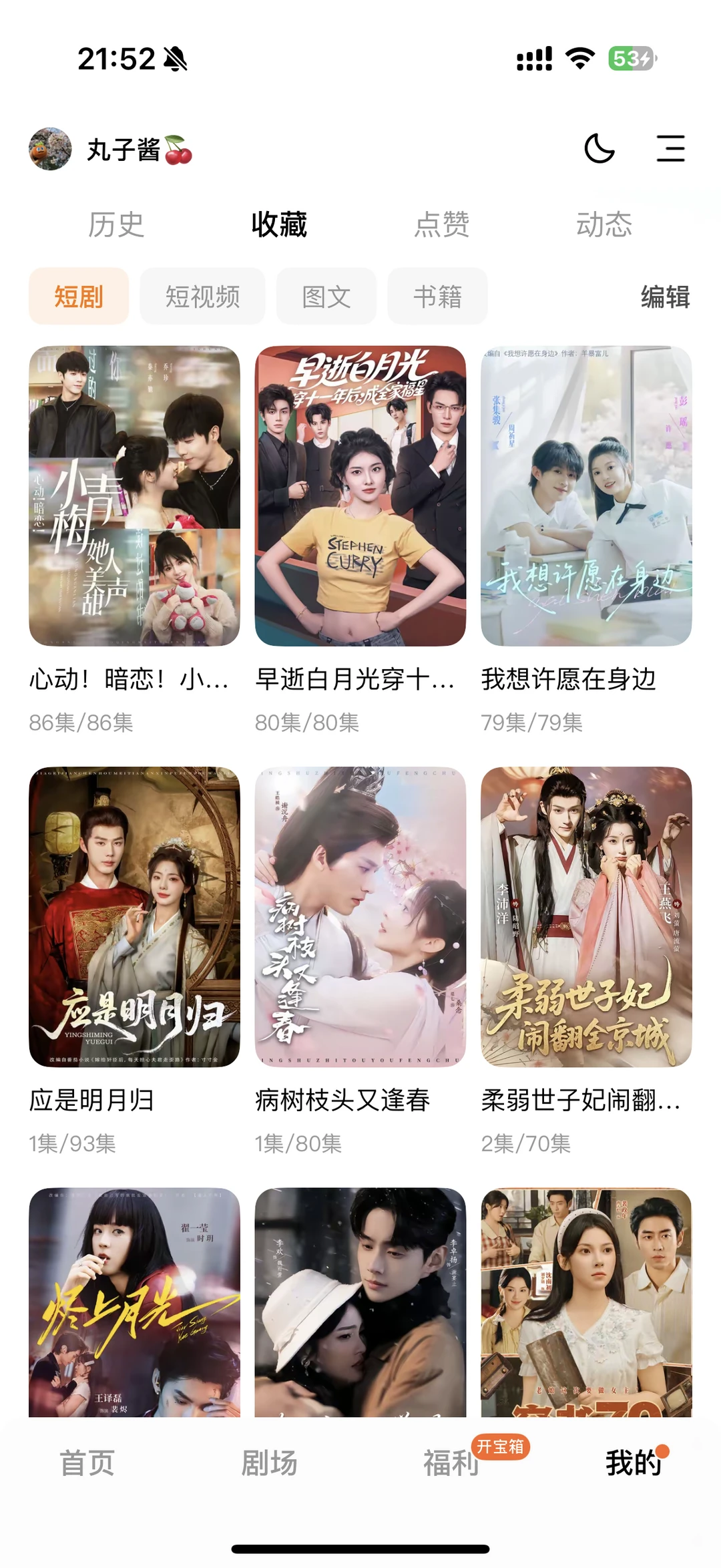Open the 福利 tab with 开宝箱 badge
721x1568 pixels.
click(451, 1462)
